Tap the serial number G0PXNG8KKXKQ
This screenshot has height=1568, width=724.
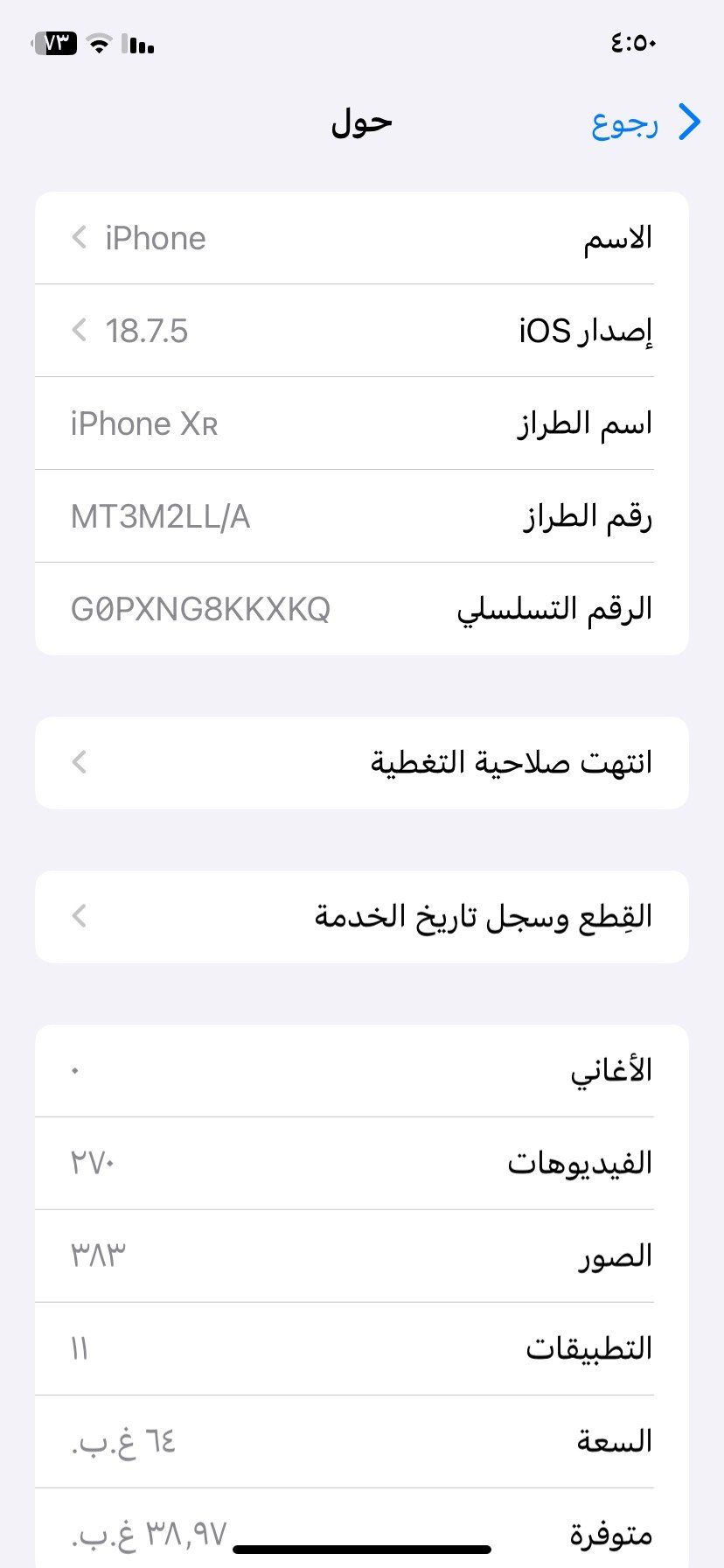[x=201, y=608]
